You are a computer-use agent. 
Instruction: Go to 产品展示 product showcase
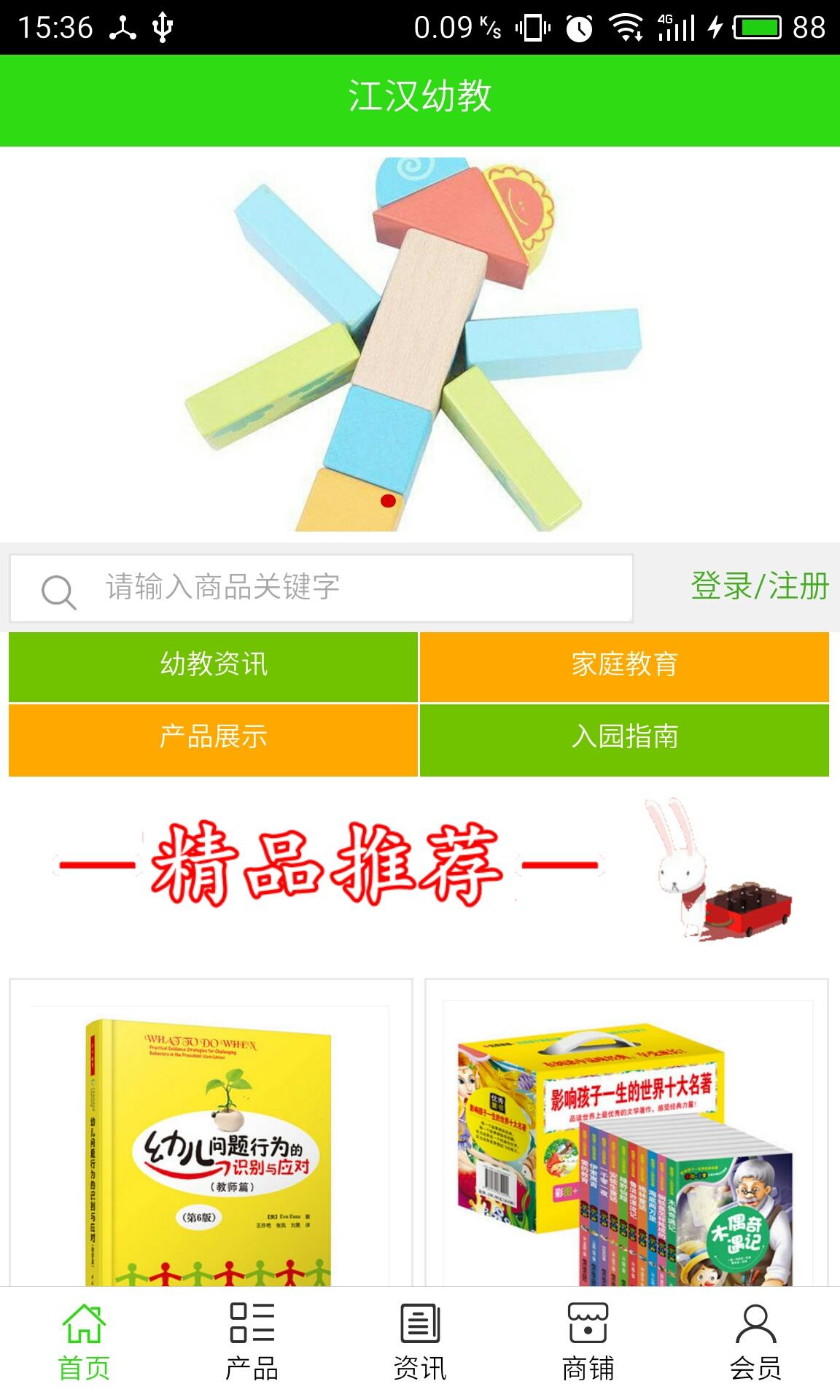pos(213,738)
